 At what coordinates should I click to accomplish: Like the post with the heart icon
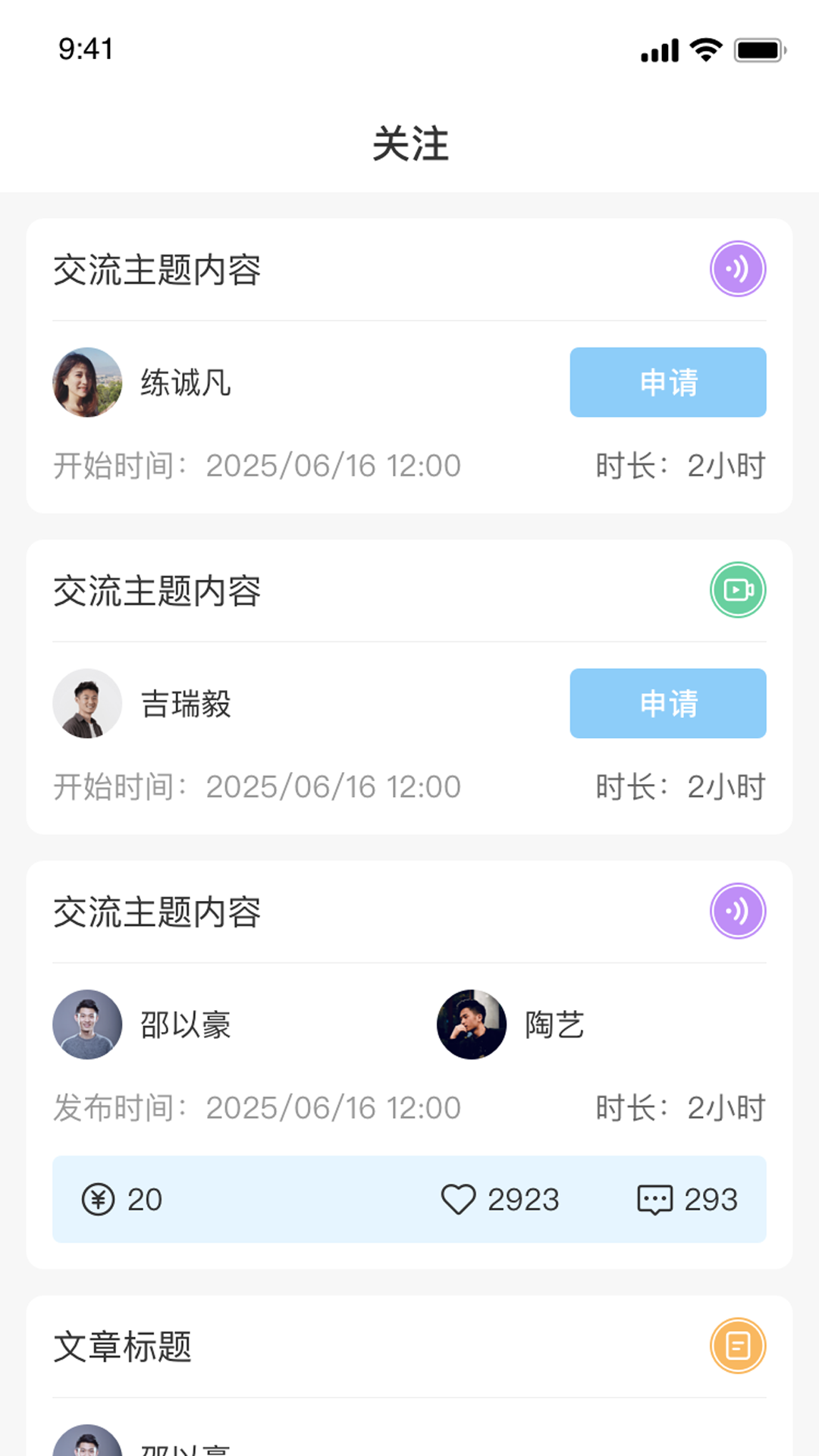[458, 1200]
